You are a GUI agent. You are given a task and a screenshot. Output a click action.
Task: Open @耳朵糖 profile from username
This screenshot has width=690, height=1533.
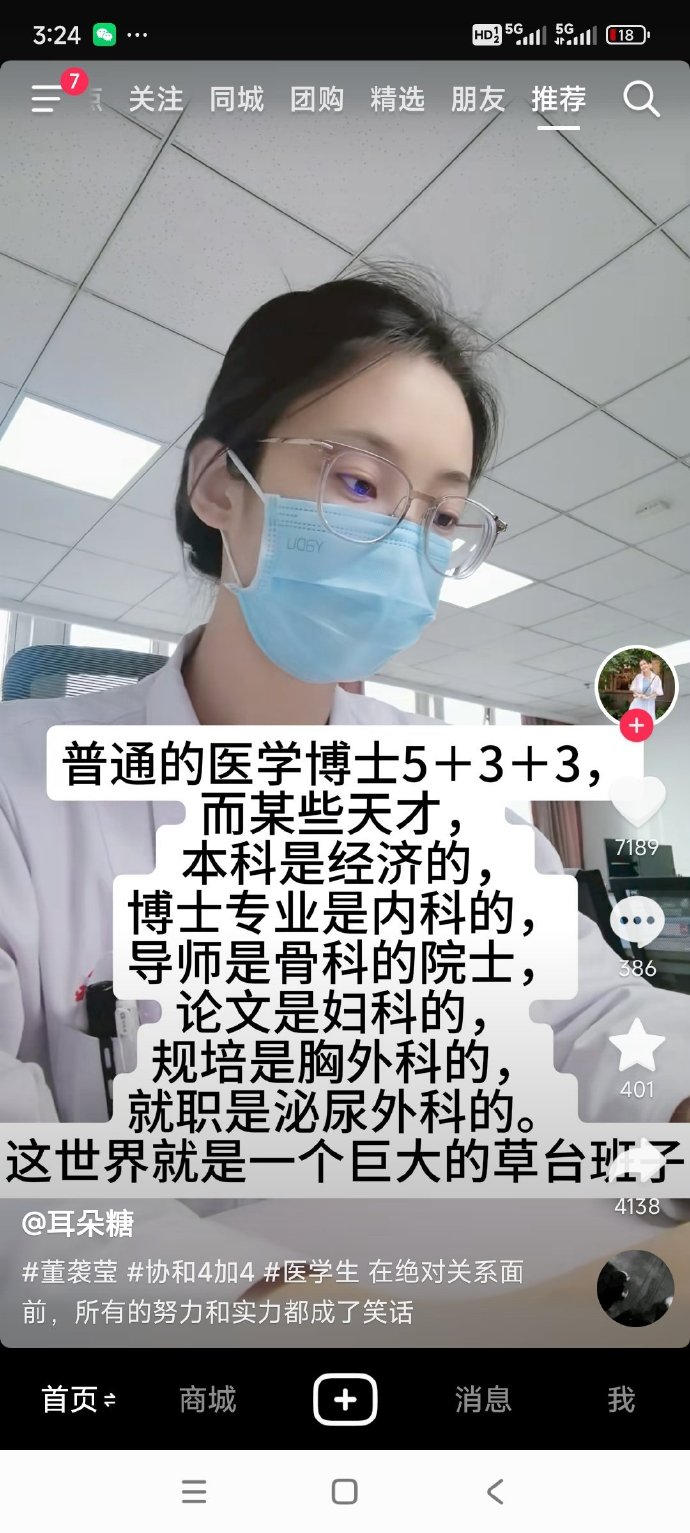[x=78, y=1223]
